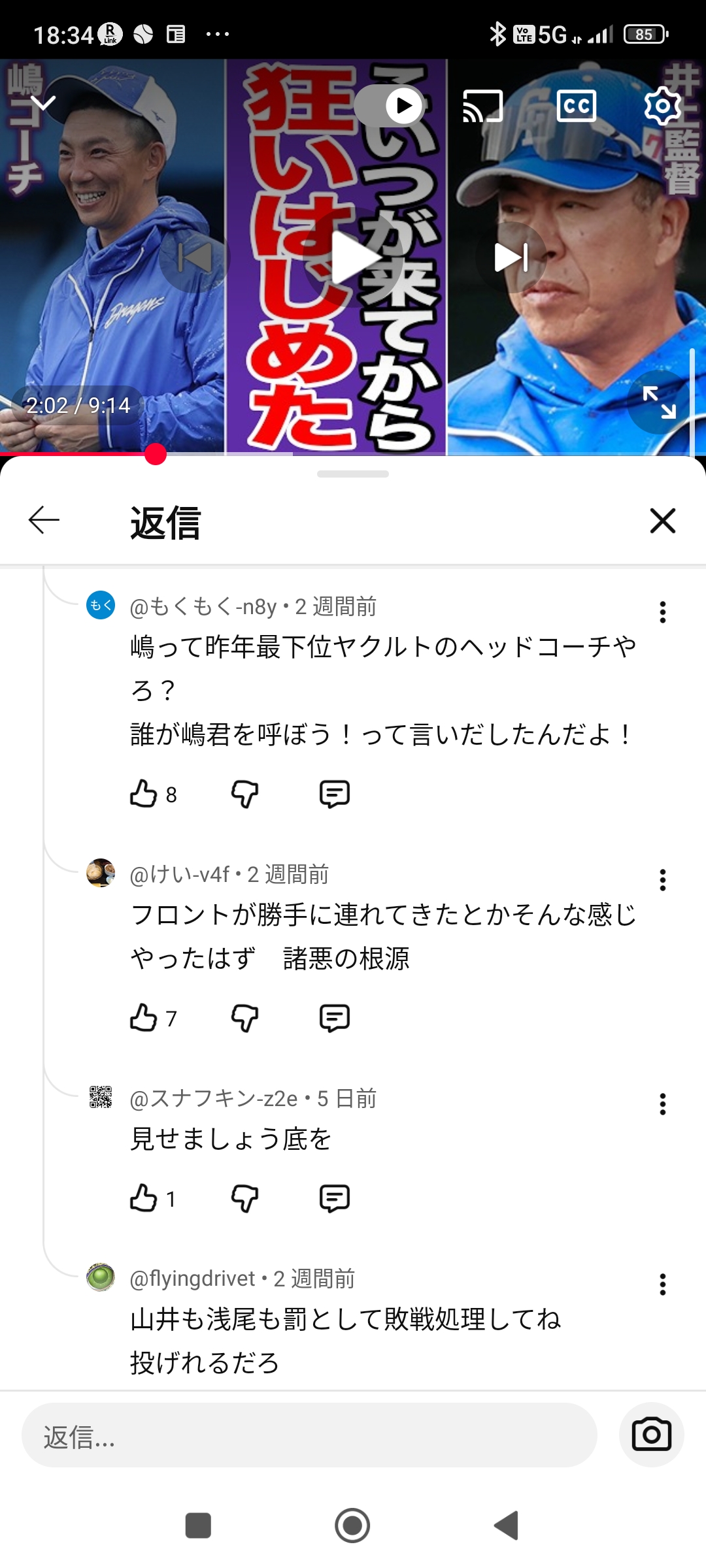Like the reply by @スナフキン-z2e
This screenshot has height=1568, width=706.
click(x=143, y=1198)
